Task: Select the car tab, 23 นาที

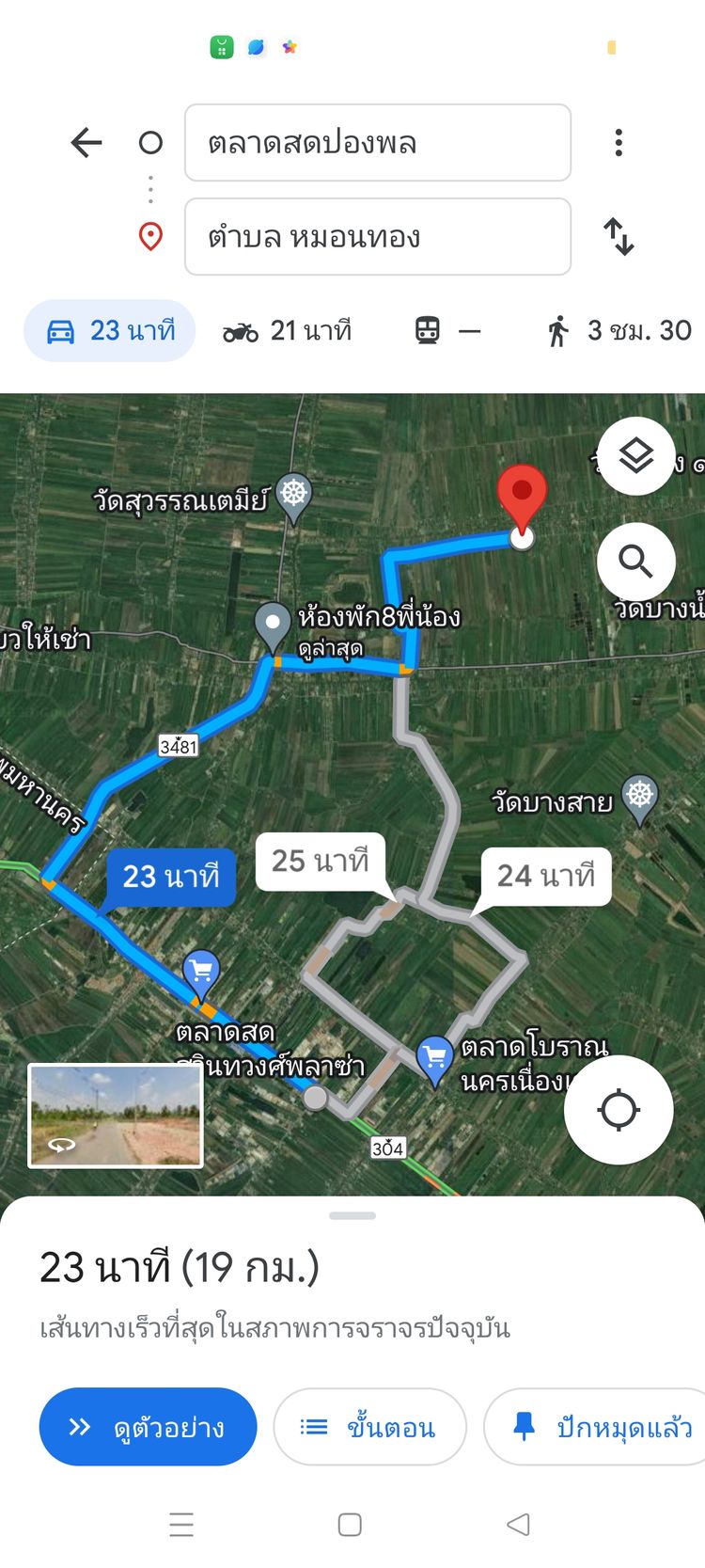Action: click(110, 331)
